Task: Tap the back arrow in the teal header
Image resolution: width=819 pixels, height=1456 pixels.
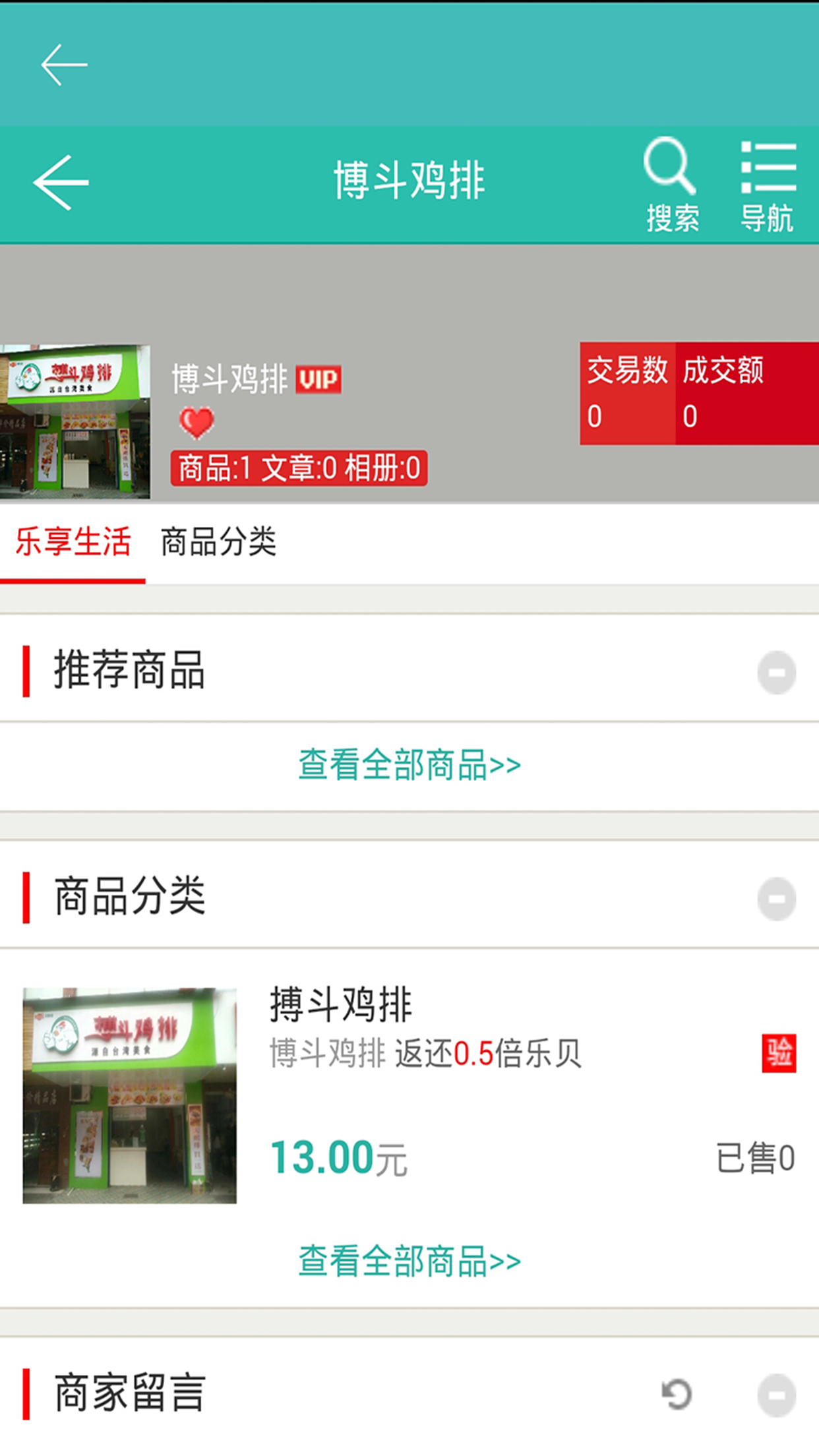Action: pos(61,182)
